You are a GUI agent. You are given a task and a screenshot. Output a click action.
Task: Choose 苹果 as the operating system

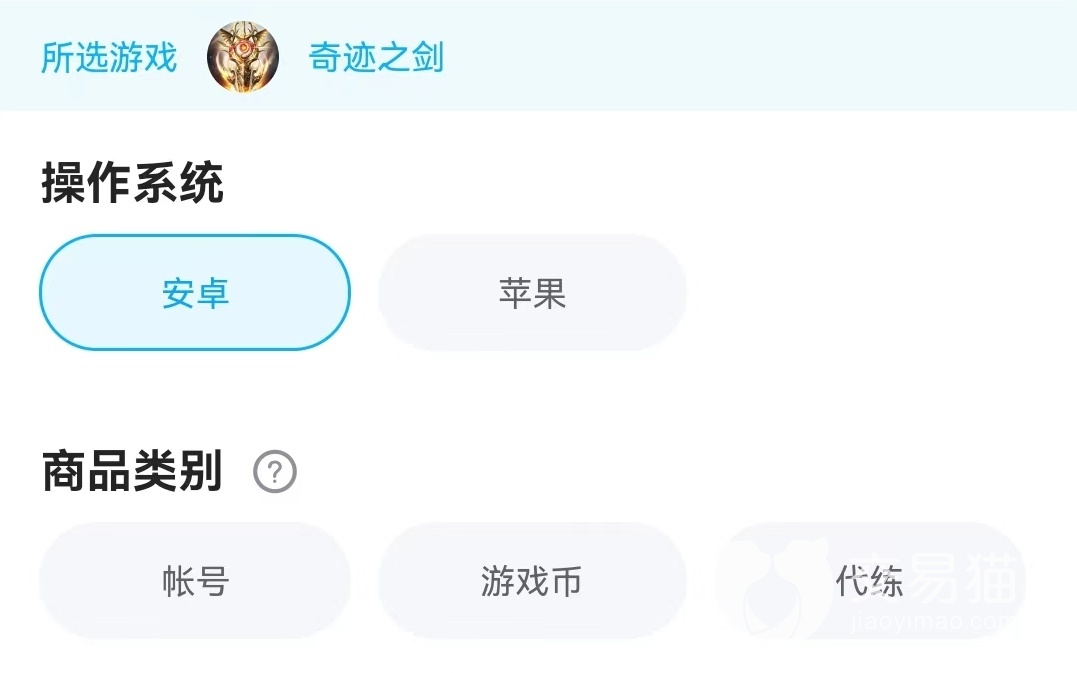532,293
